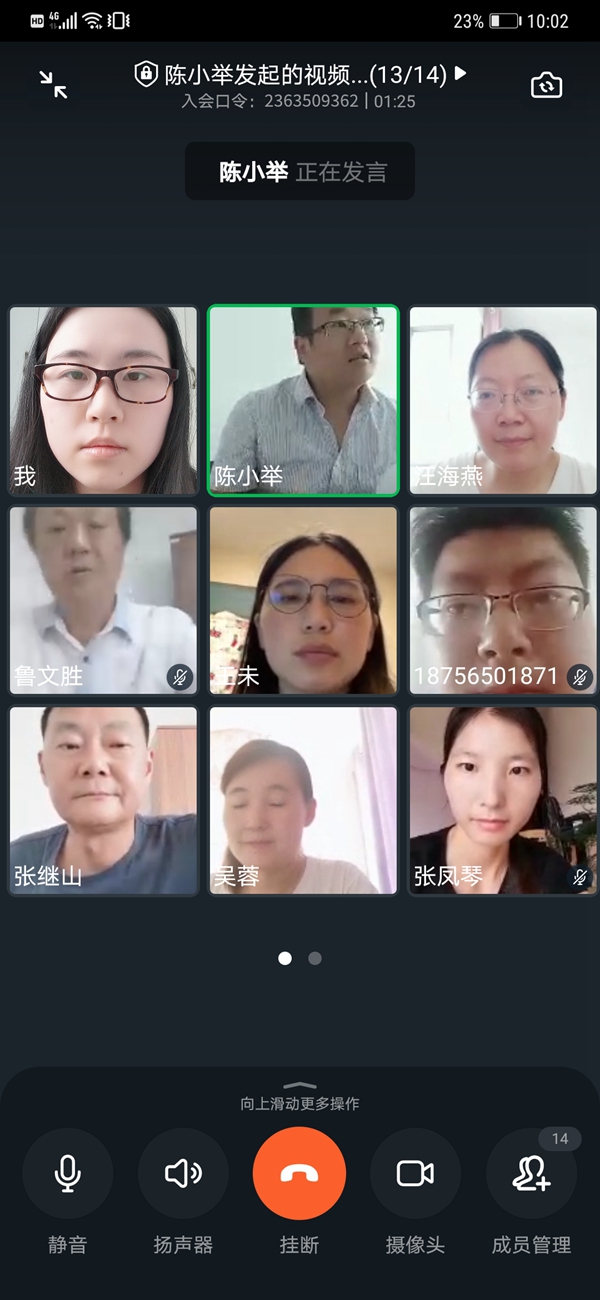Open 鲁文胜's video tile

(104, 600)
